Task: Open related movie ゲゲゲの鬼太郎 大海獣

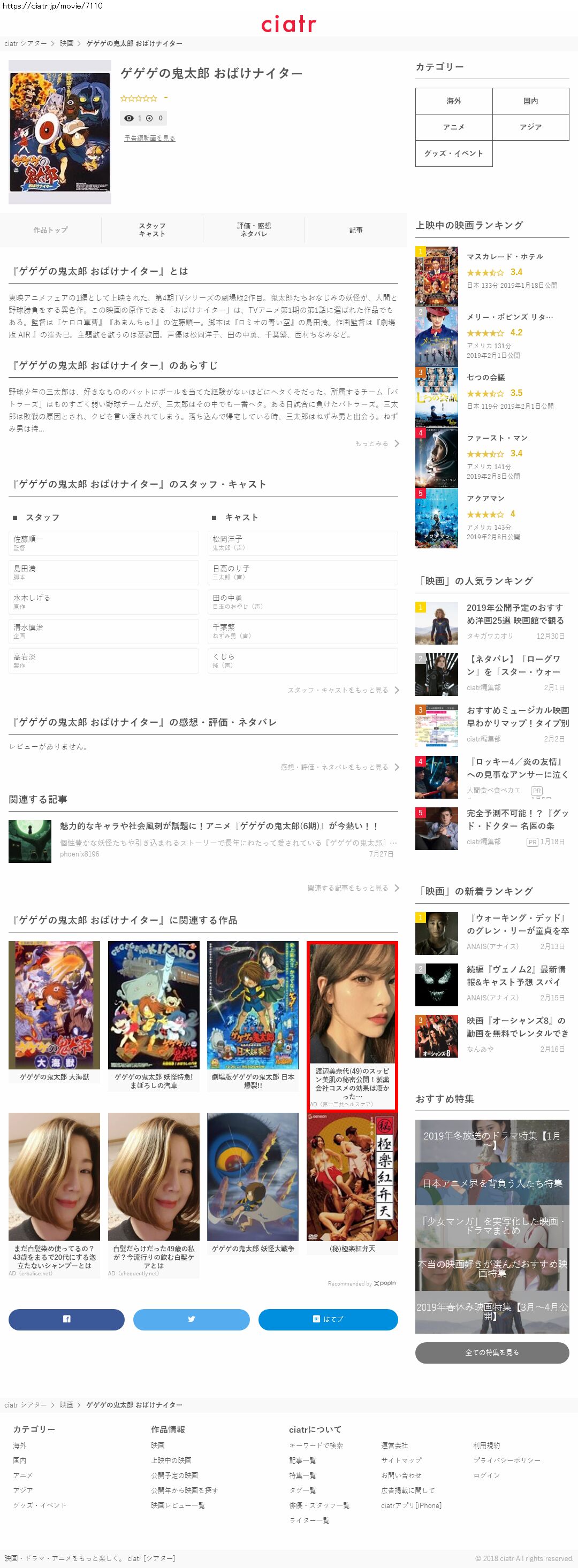Action: click(54, 1011)
